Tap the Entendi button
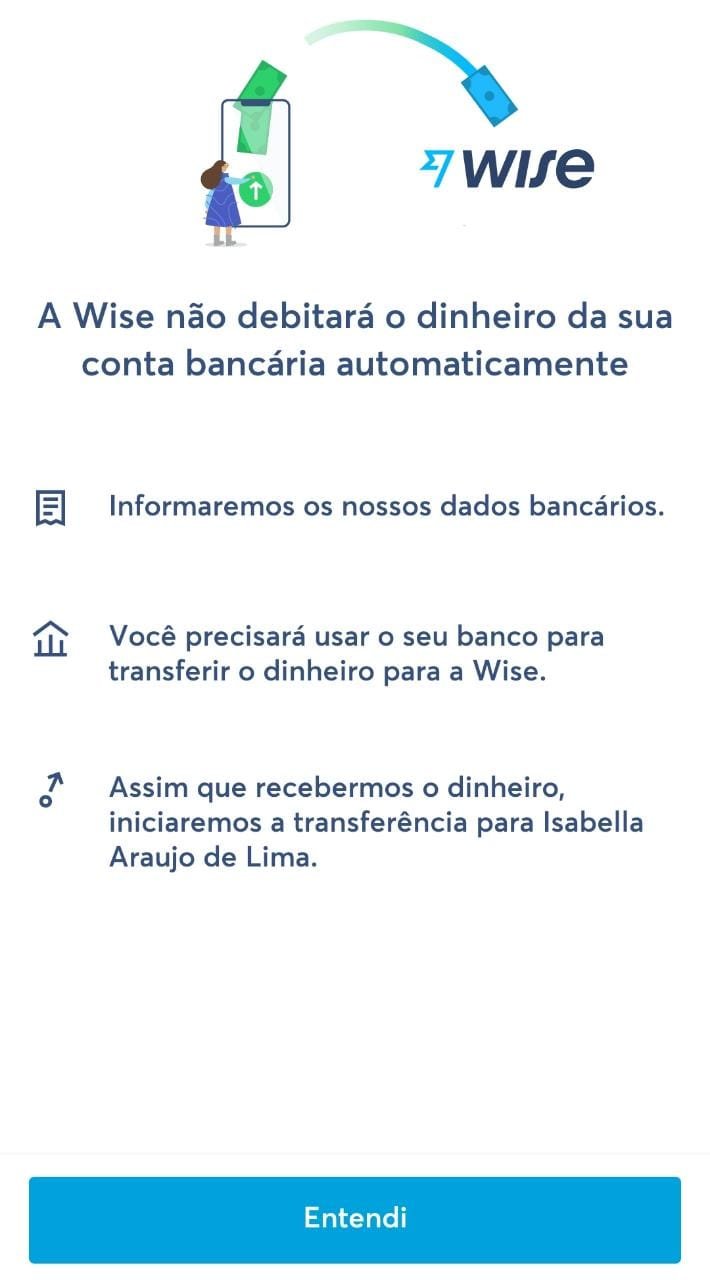The height and width of the screenshot is (1280, 710). [355, 1219]
